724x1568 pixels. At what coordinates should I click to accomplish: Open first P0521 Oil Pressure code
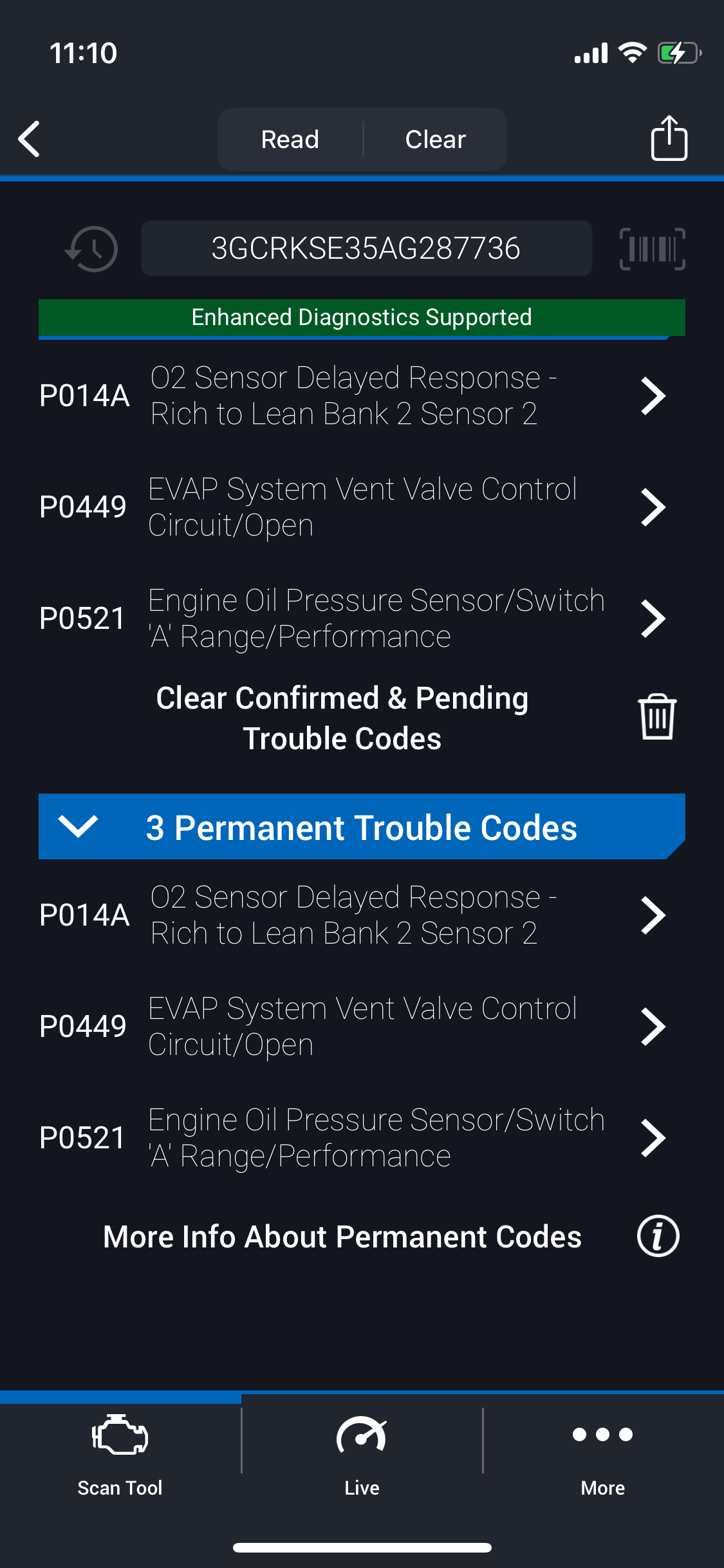(353, 618)
